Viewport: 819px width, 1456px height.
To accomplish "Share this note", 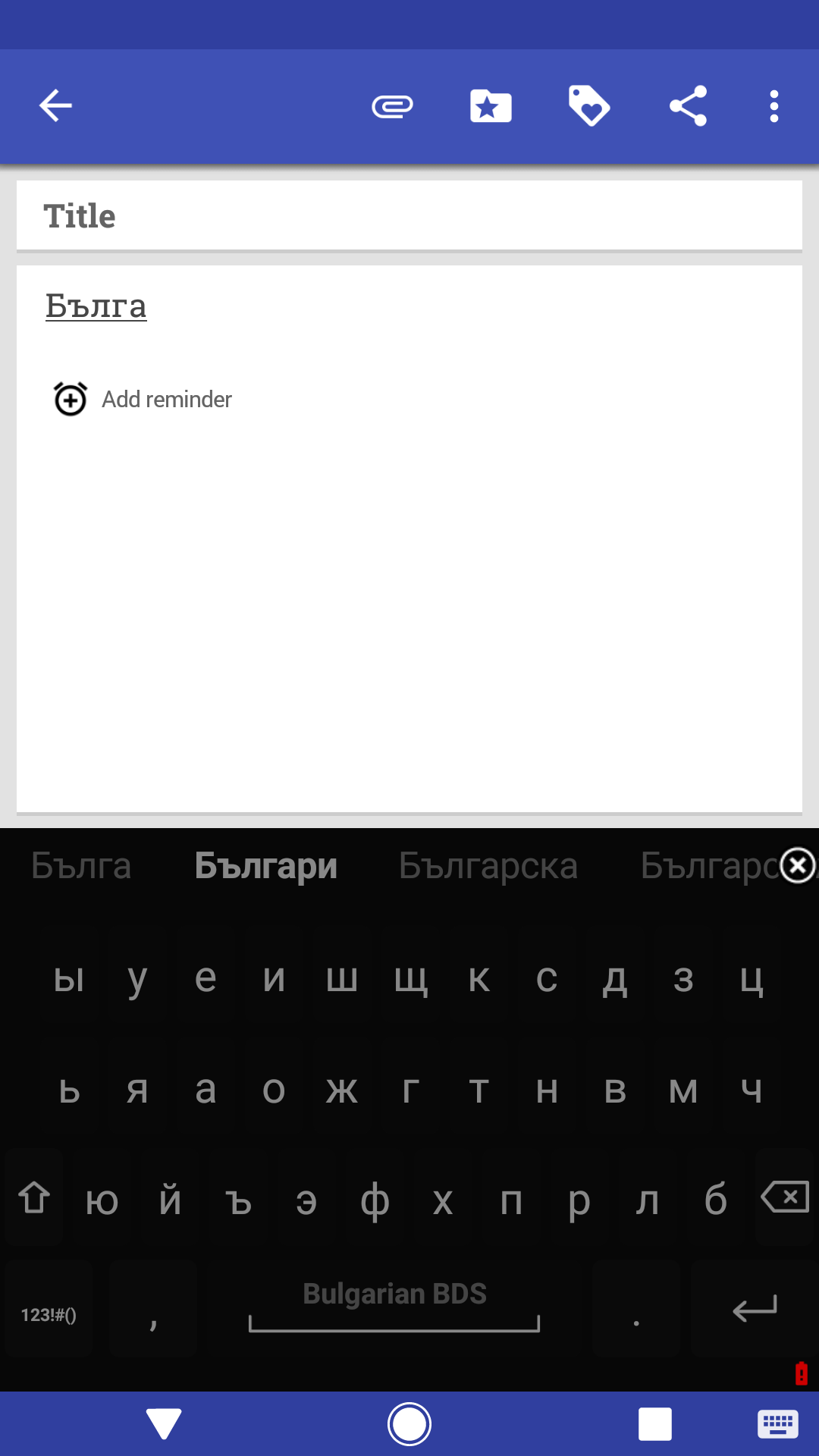I will coord(688,106).
